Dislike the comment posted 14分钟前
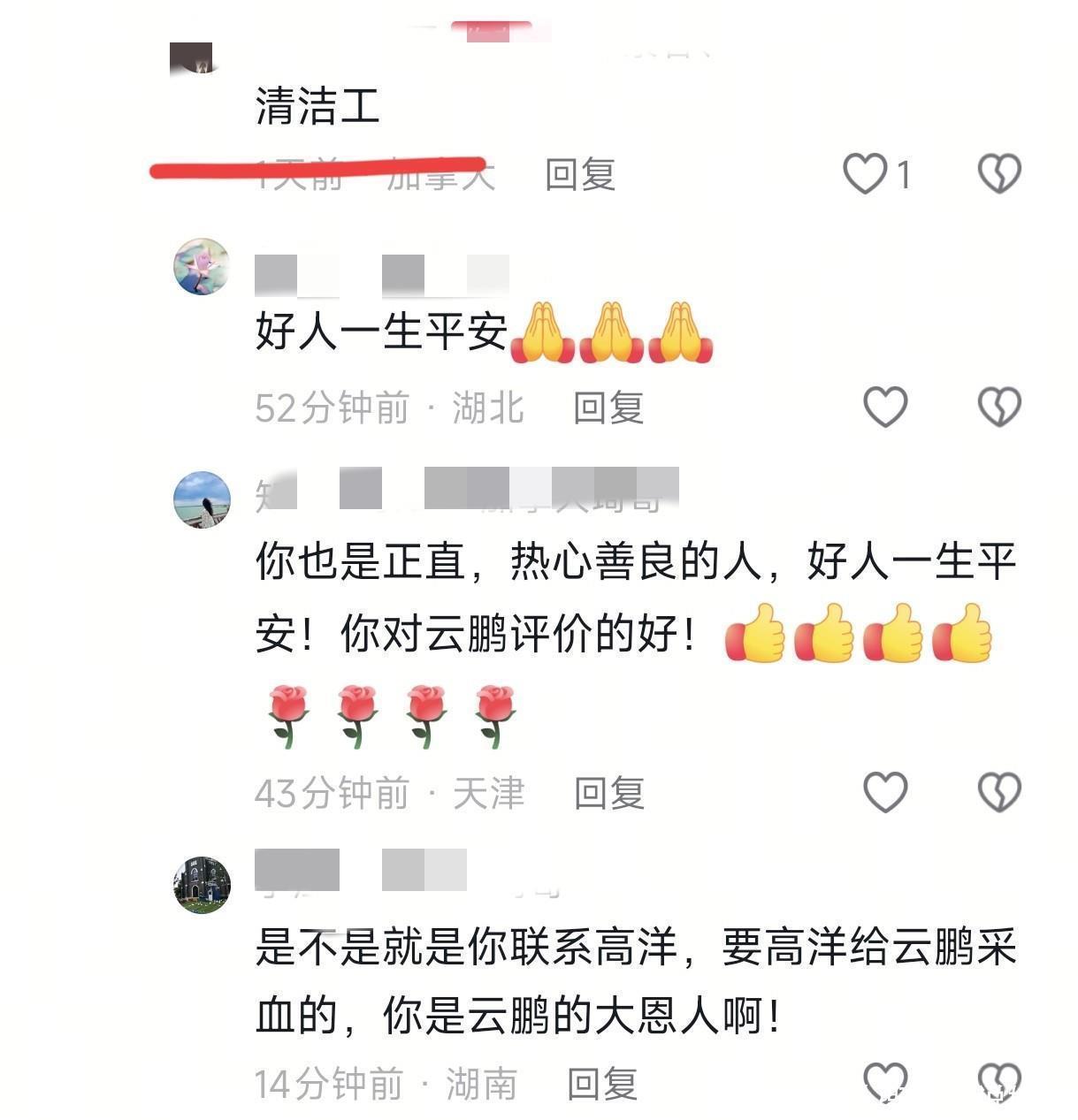 999,1082
